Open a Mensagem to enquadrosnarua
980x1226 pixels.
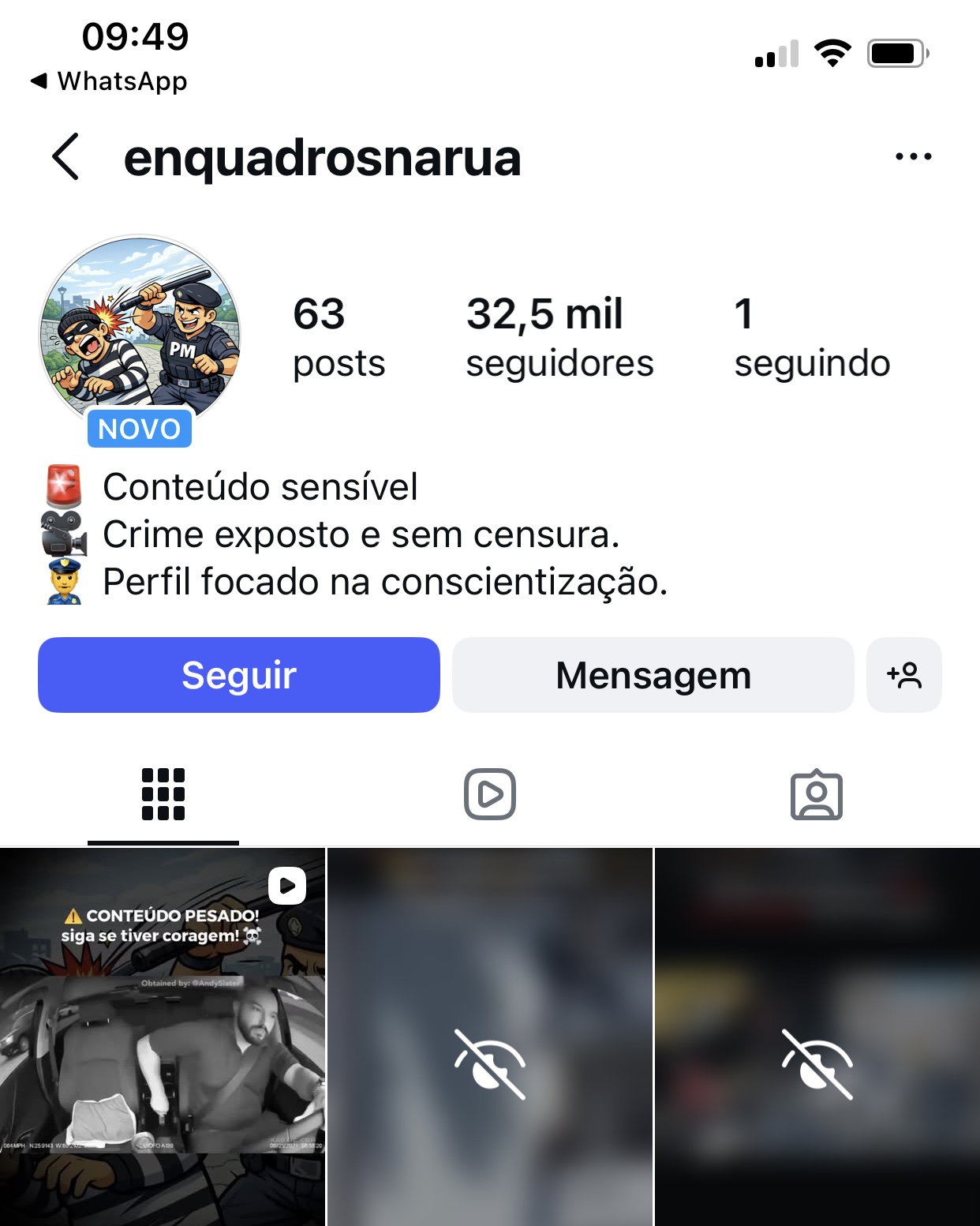click(x=653, y=675)
